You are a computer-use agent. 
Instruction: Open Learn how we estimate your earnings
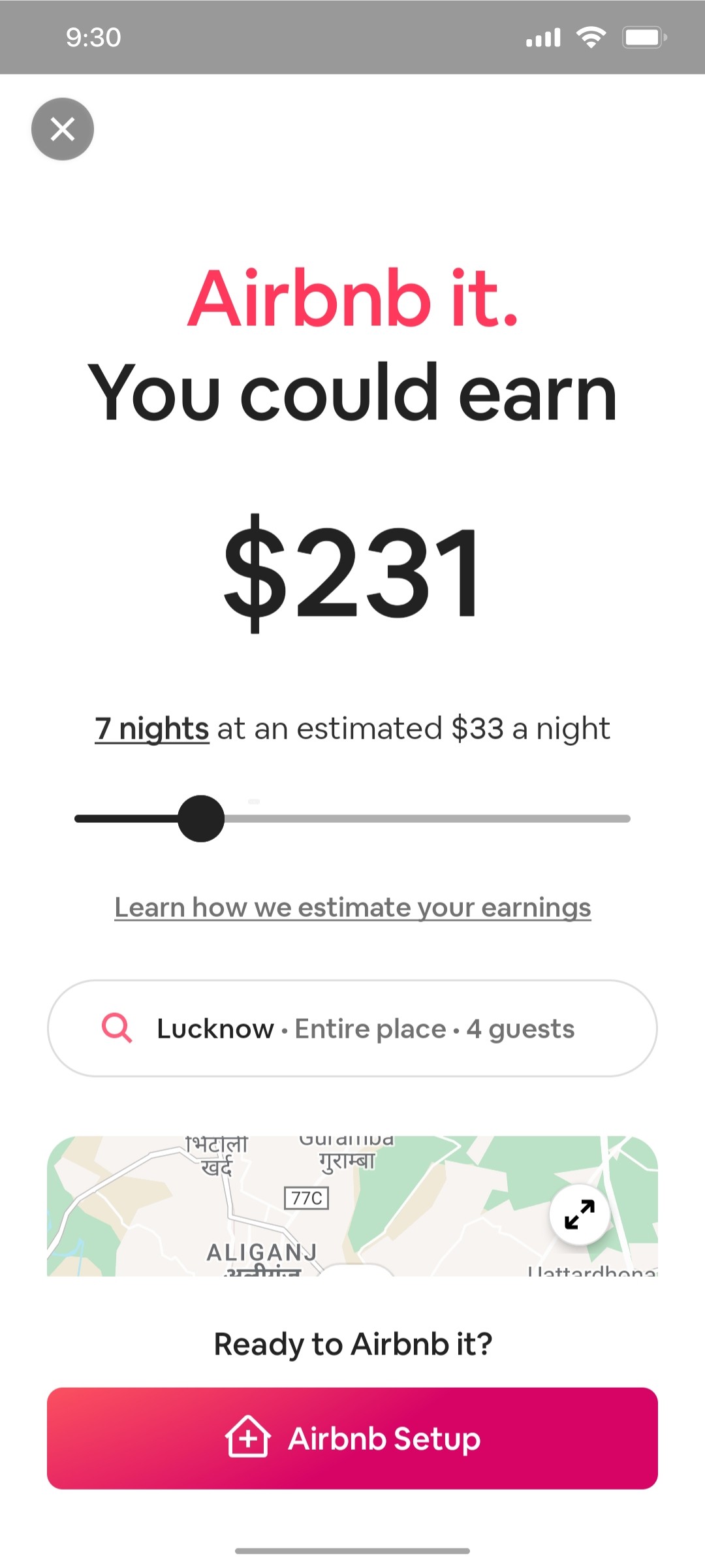(352, 906)
